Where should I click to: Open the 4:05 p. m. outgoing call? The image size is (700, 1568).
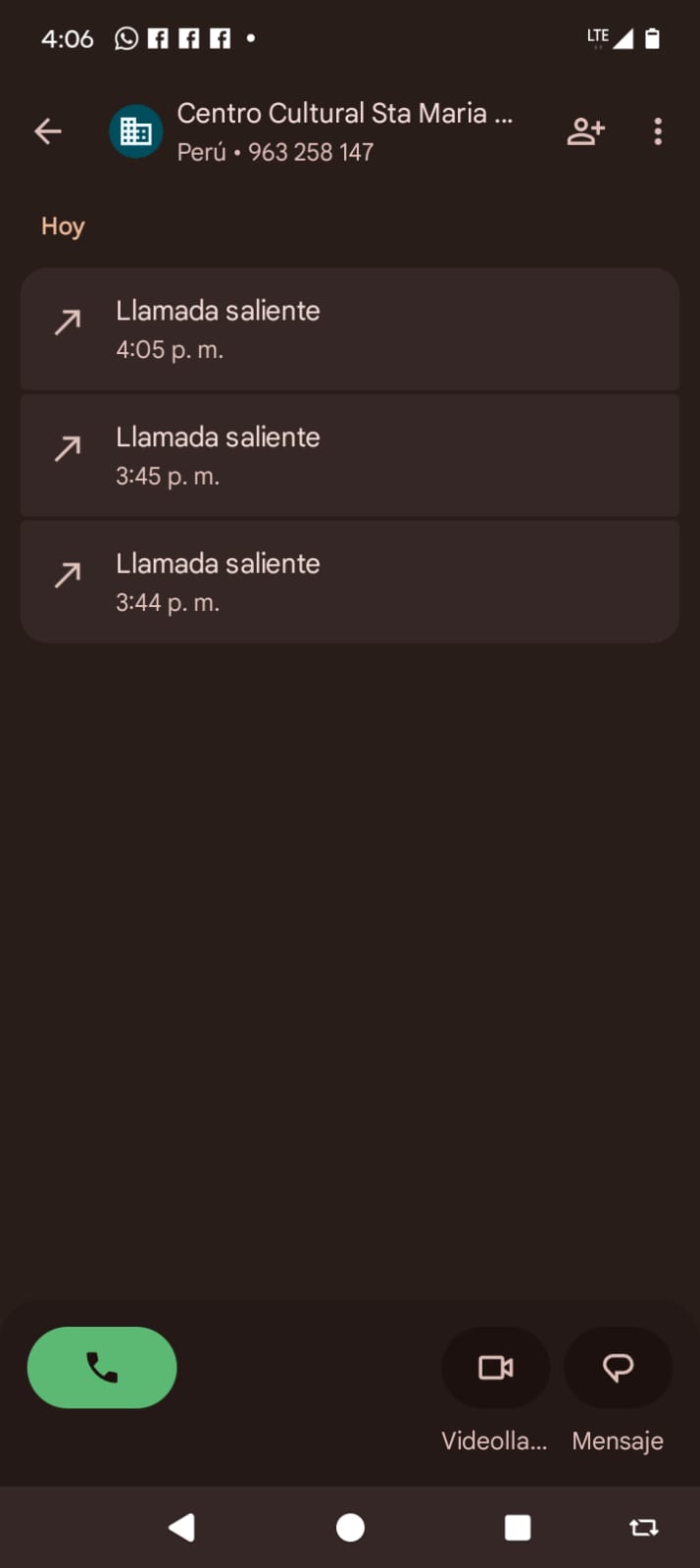[x=349, y=329]
